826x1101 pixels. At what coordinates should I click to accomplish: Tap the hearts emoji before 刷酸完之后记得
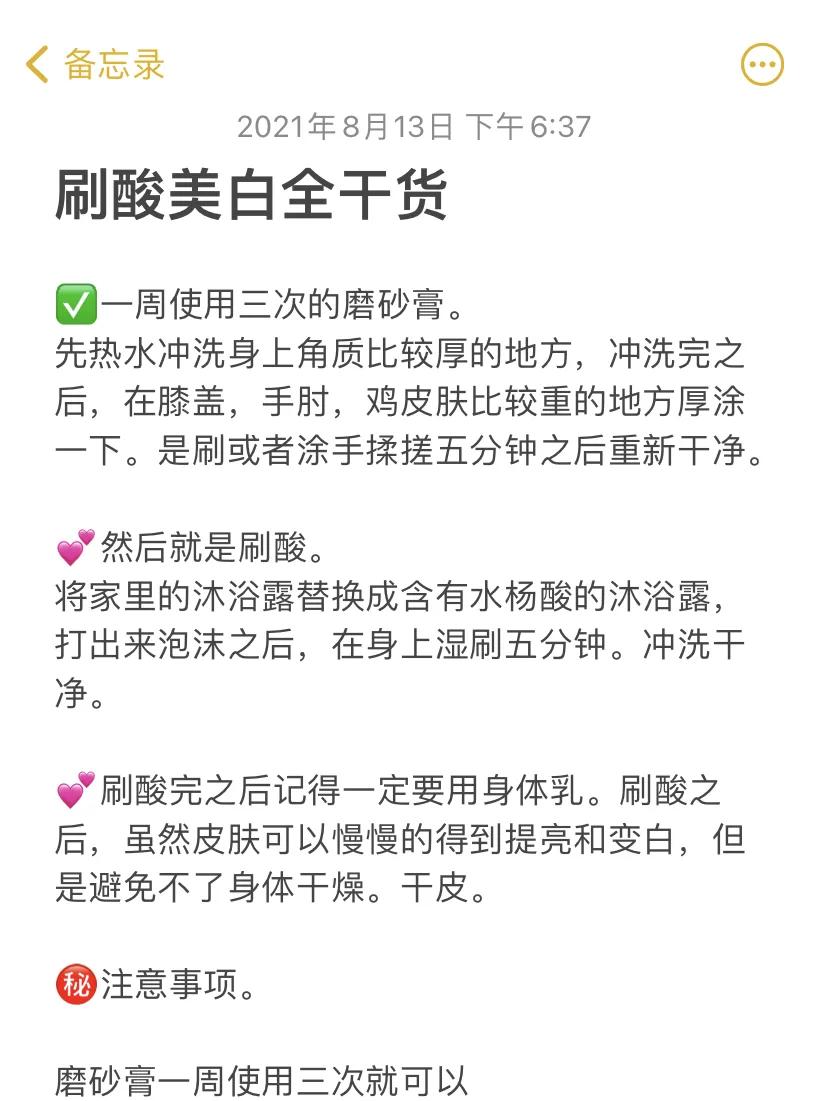72,791
